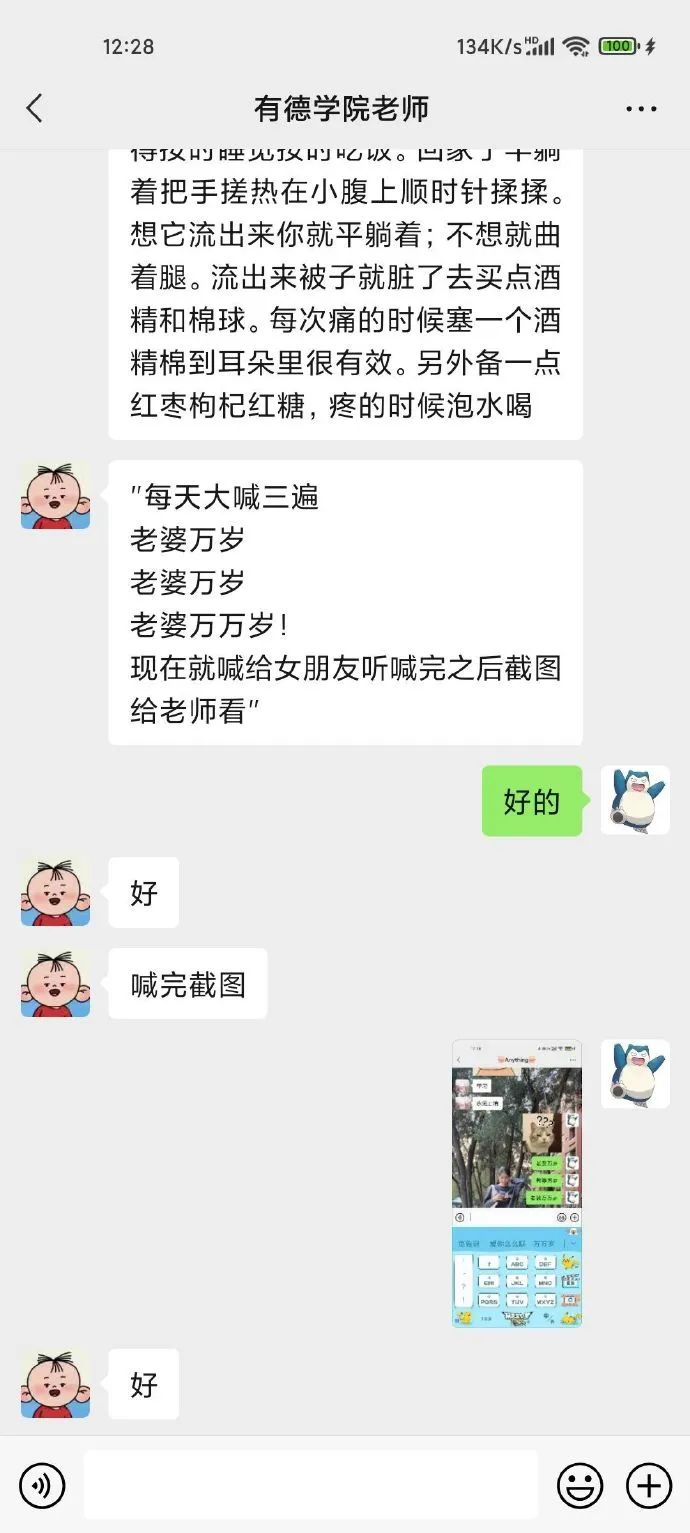The image size is (690, 1533).
Task: Focus the message text field
Action: click(x=310, y=1485)
